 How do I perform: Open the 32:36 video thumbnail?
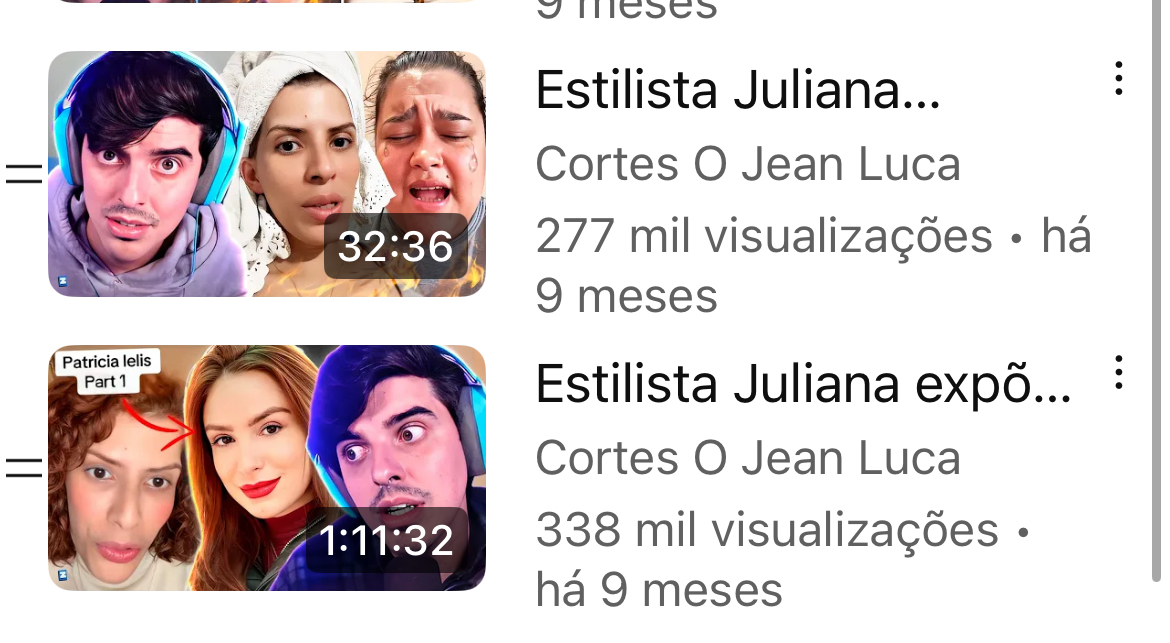266,174
